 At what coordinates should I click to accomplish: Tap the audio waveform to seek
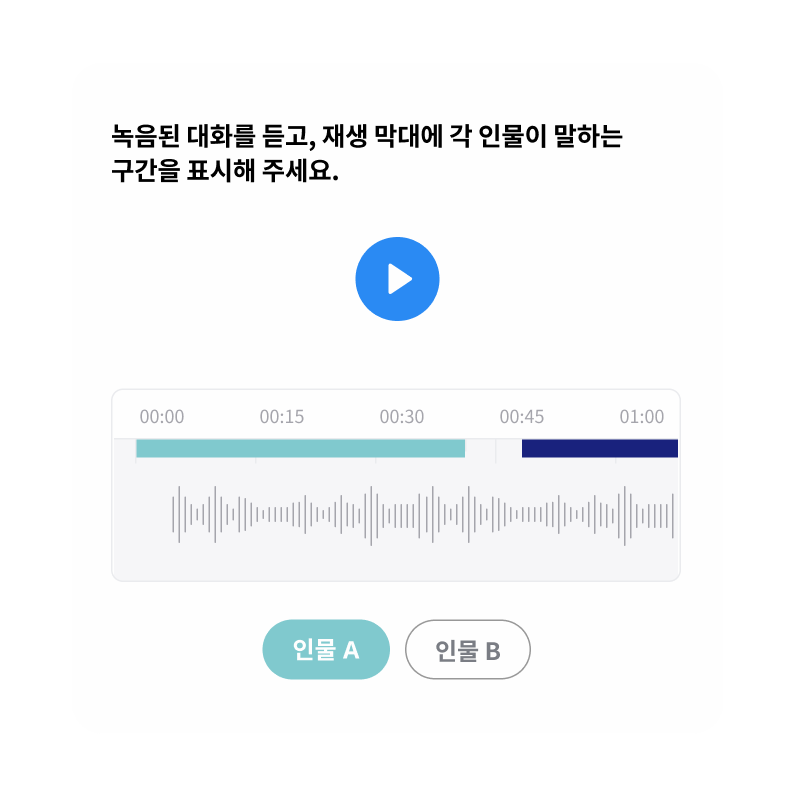(x=420, y=515)
